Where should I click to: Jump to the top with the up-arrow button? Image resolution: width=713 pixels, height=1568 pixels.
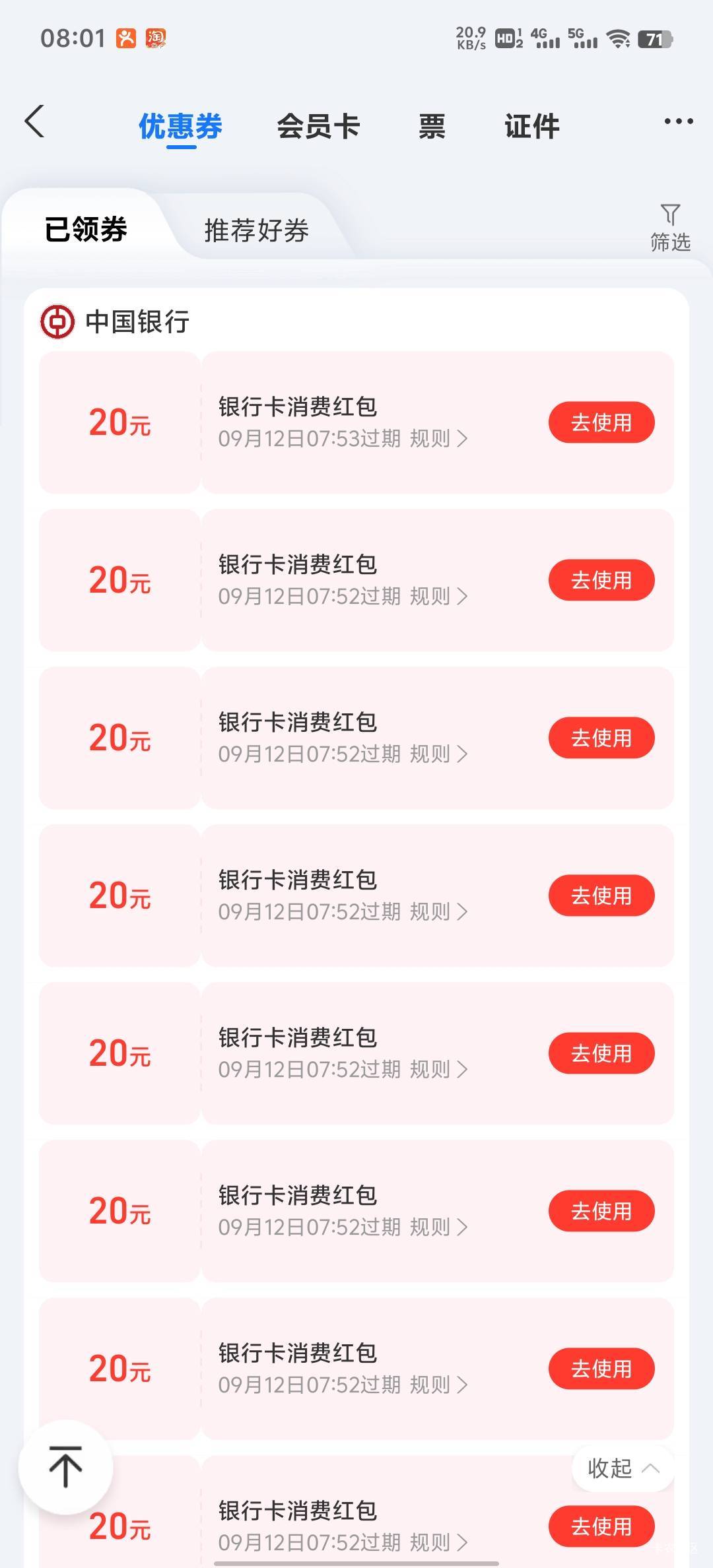click(x=65, y=1466)
